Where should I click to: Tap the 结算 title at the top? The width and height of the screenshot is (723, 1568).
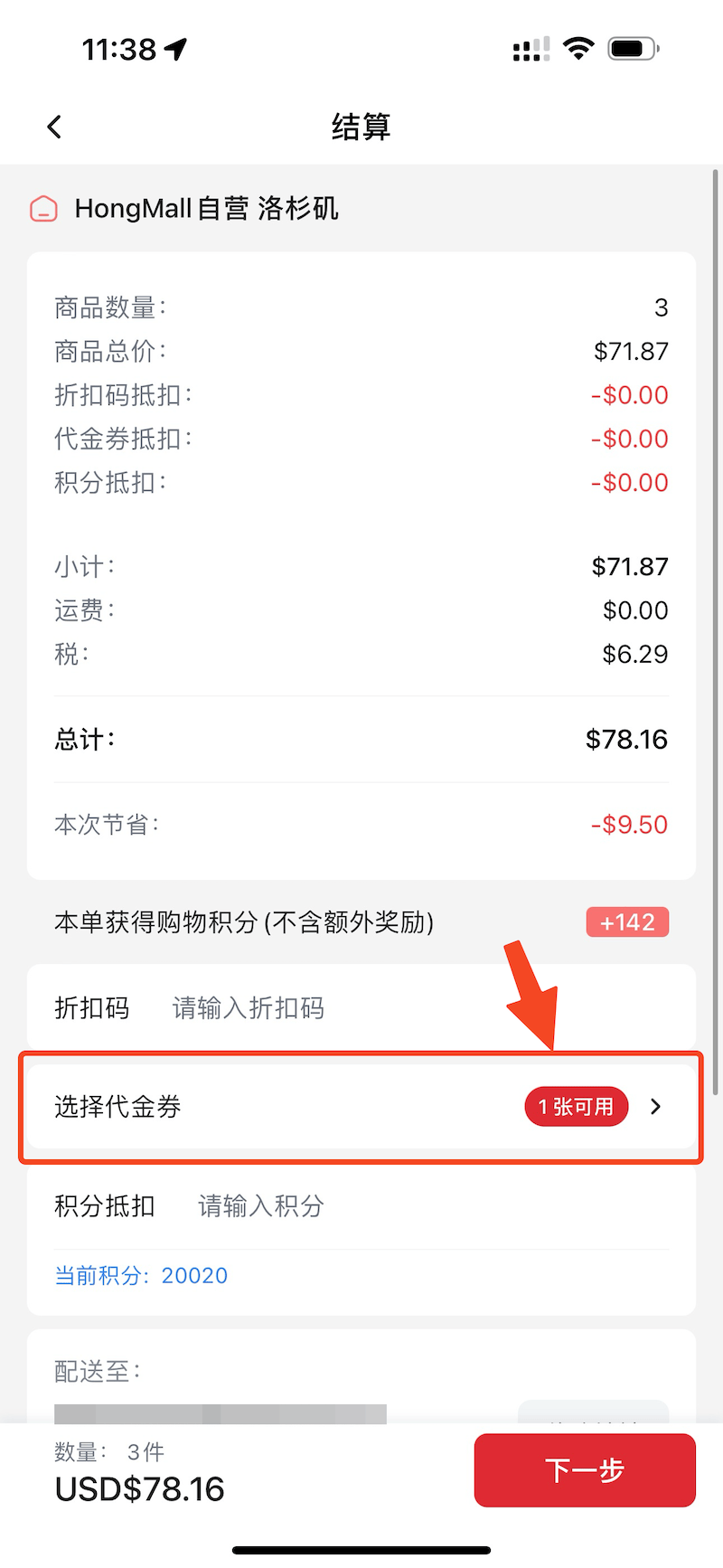pos(361,127)
